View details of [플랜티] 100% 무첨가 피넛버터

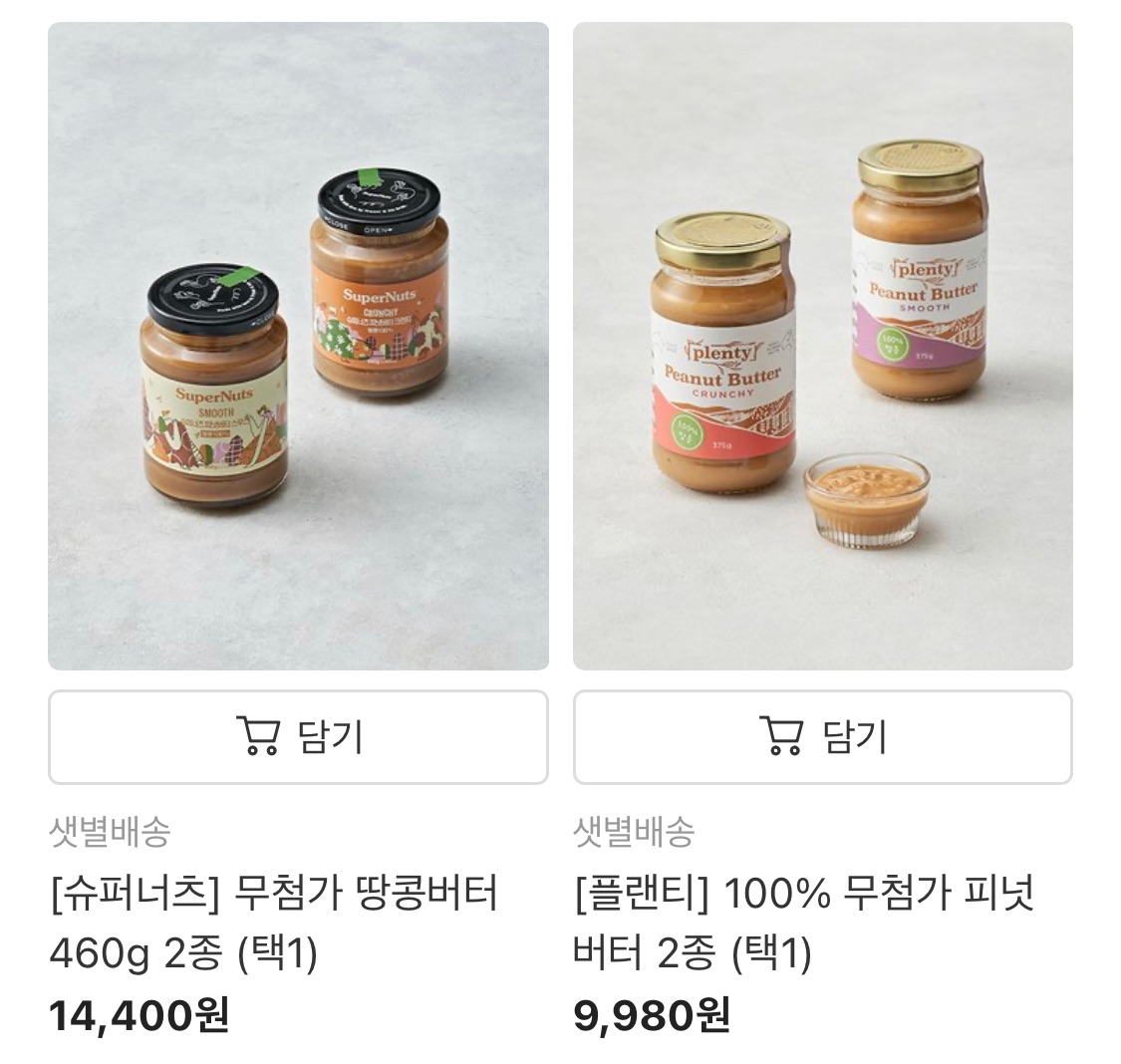click(803, 923)
